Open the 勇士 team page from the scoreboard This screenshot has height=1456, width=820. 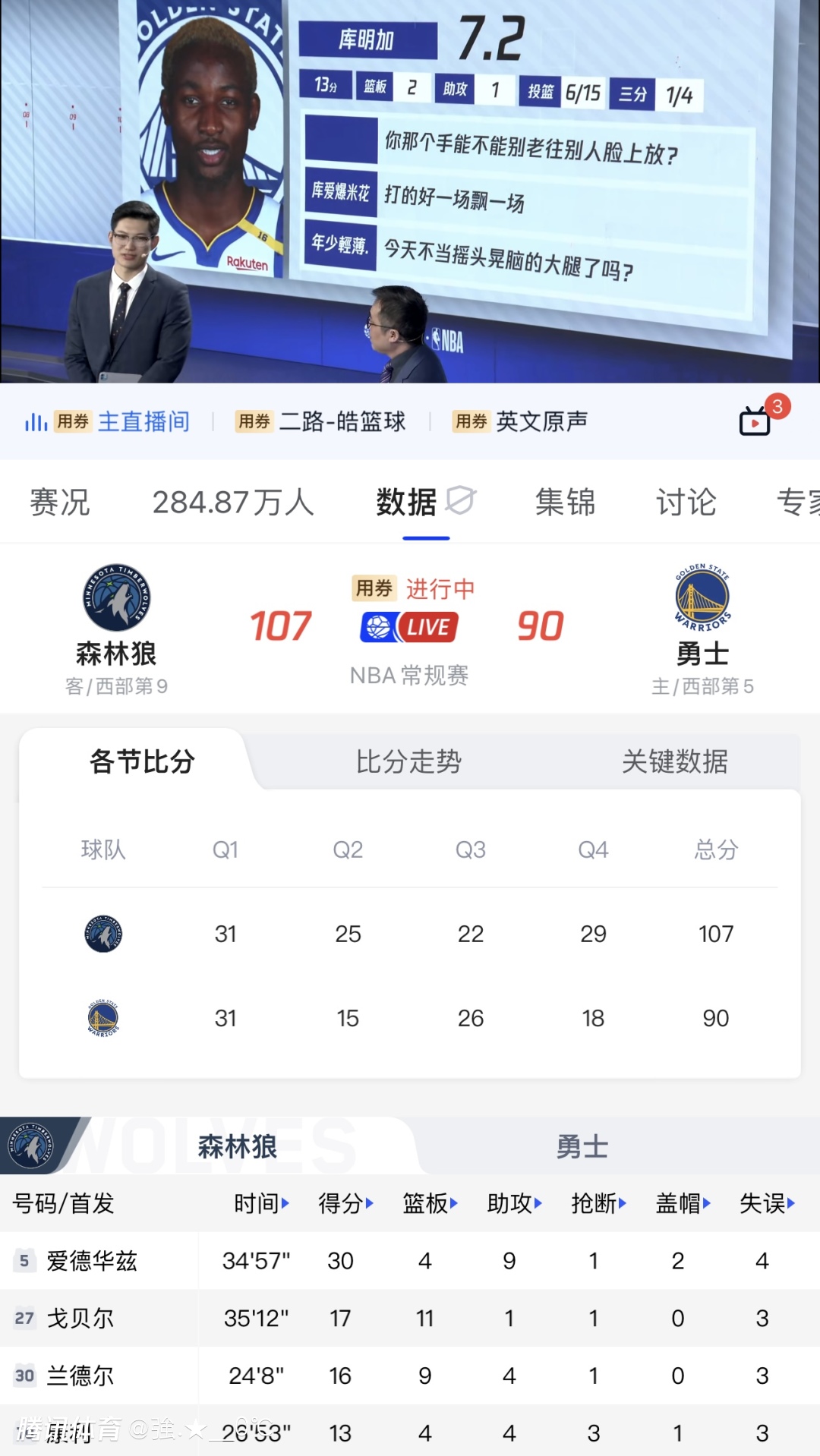click(x=702, y=615)
